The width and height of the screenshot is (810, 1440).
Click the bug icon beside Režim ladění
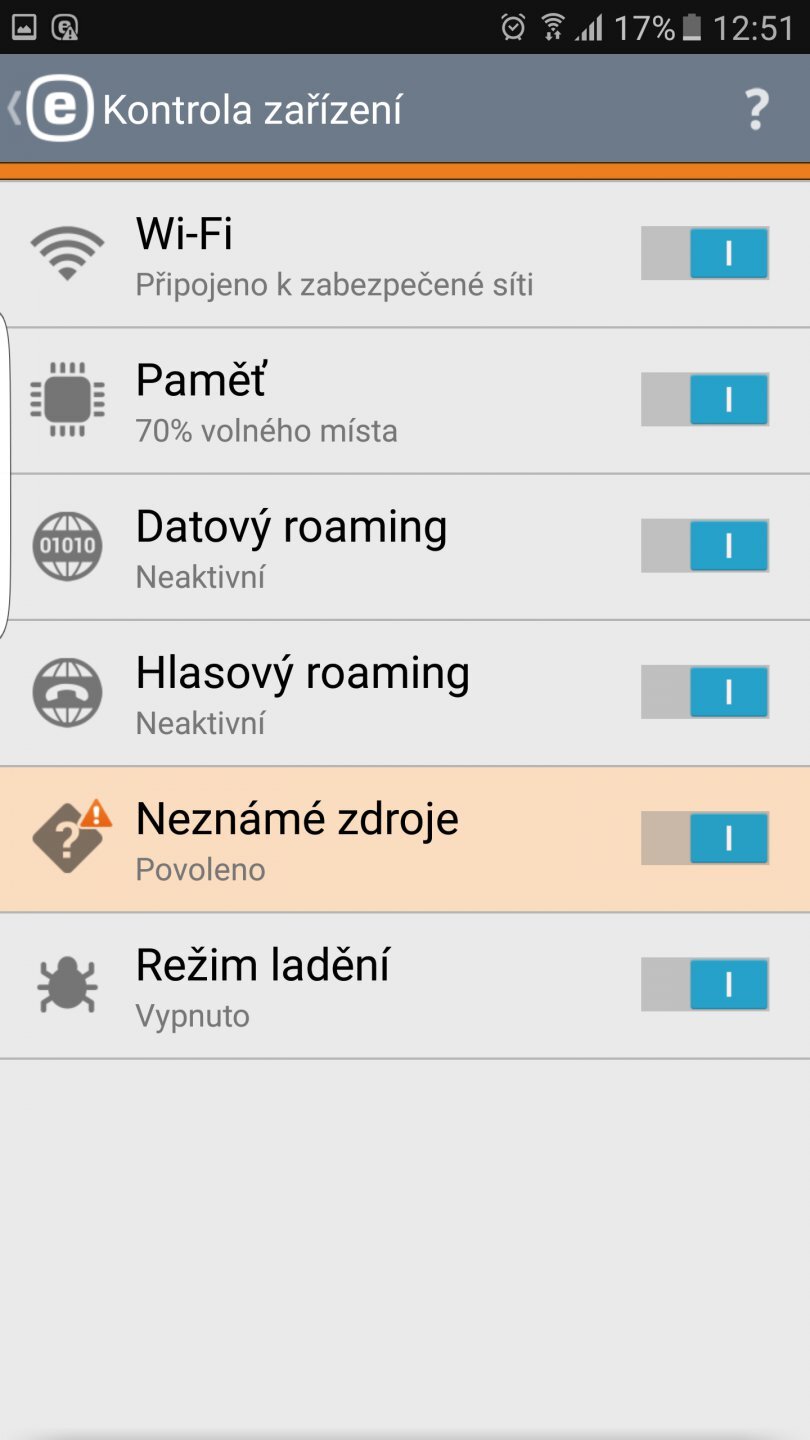click(x=66, y=984)
